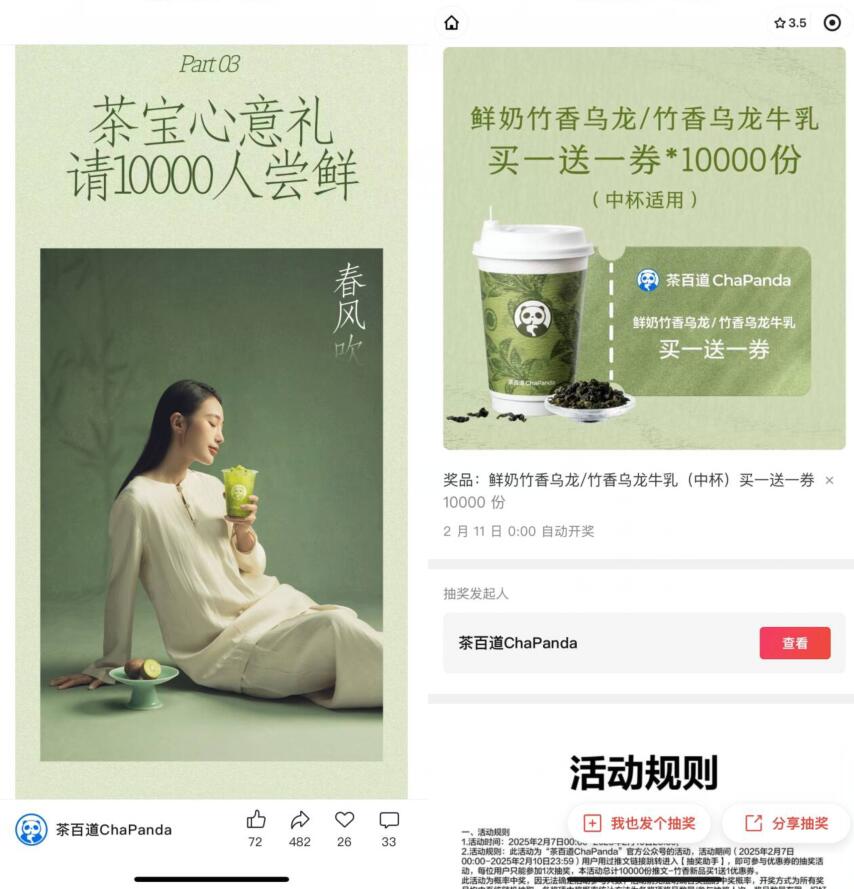Tap 查看 next to the lottery organizer
Image resolution: width=854 pixels, height=889 pixels.
(794, 643)
